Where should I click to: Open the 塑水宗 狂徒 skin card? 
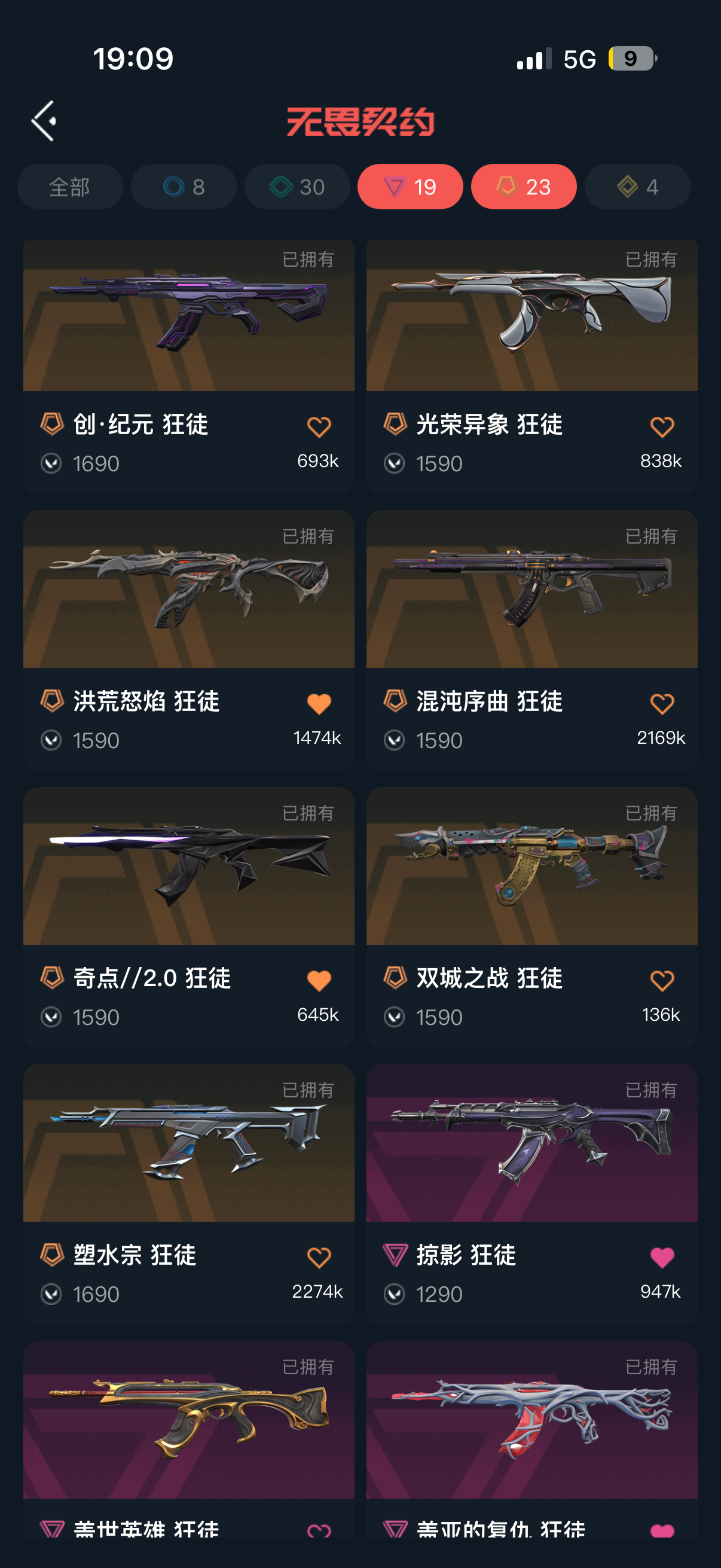coord(188,1194)
